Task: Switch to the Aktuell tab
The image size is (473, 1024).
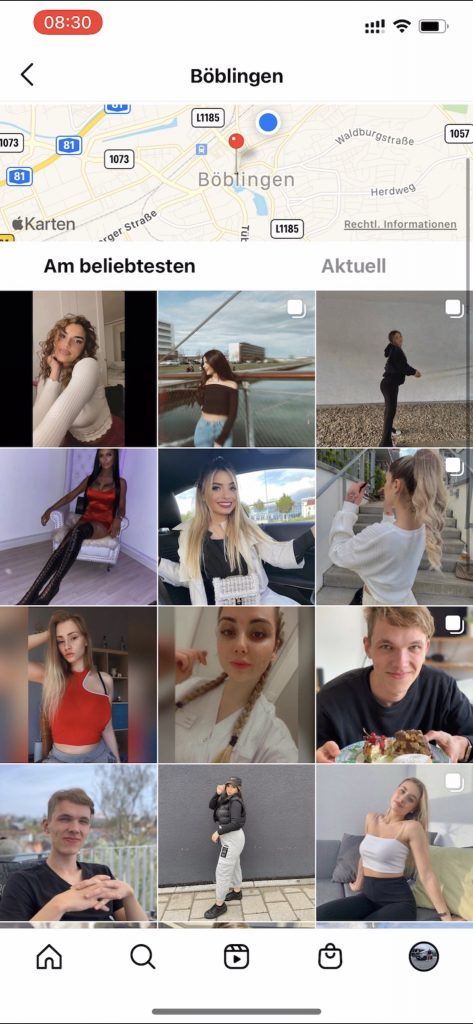Action: pos(353,266)
